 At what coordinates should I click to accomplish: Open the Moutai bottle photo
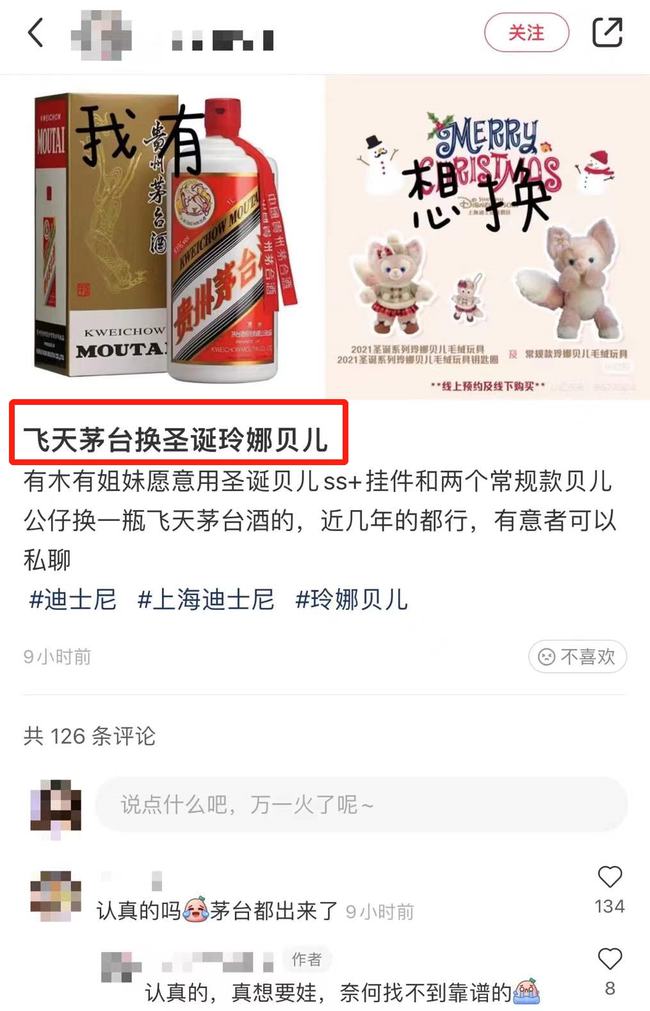[167, 238]
